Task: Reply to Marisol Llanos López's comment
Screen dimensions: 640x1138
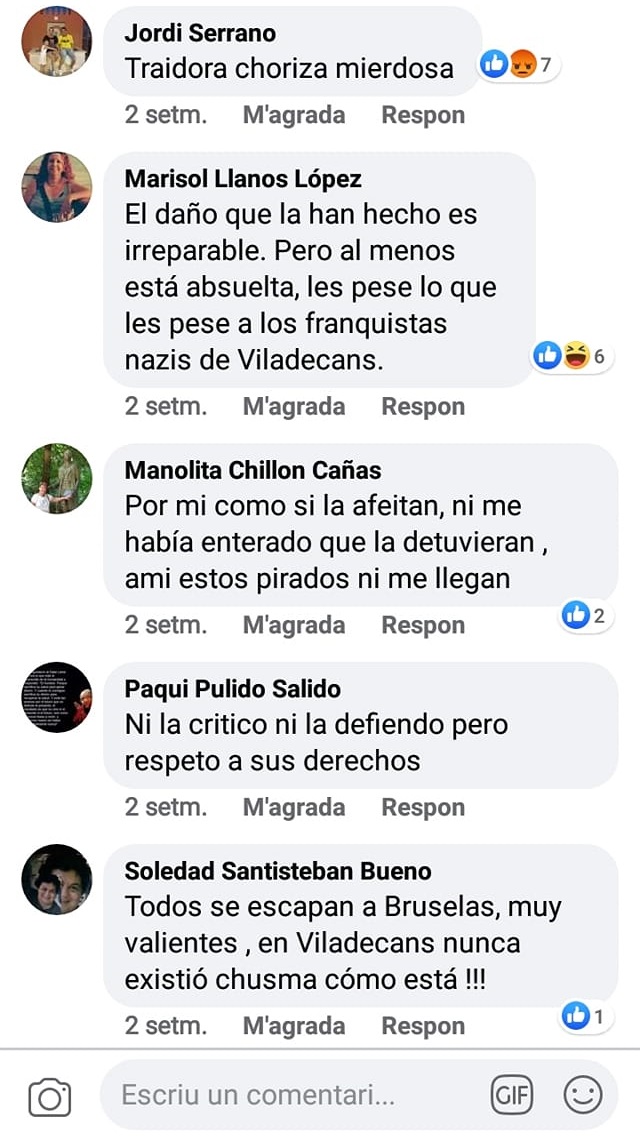Action: 423,406
